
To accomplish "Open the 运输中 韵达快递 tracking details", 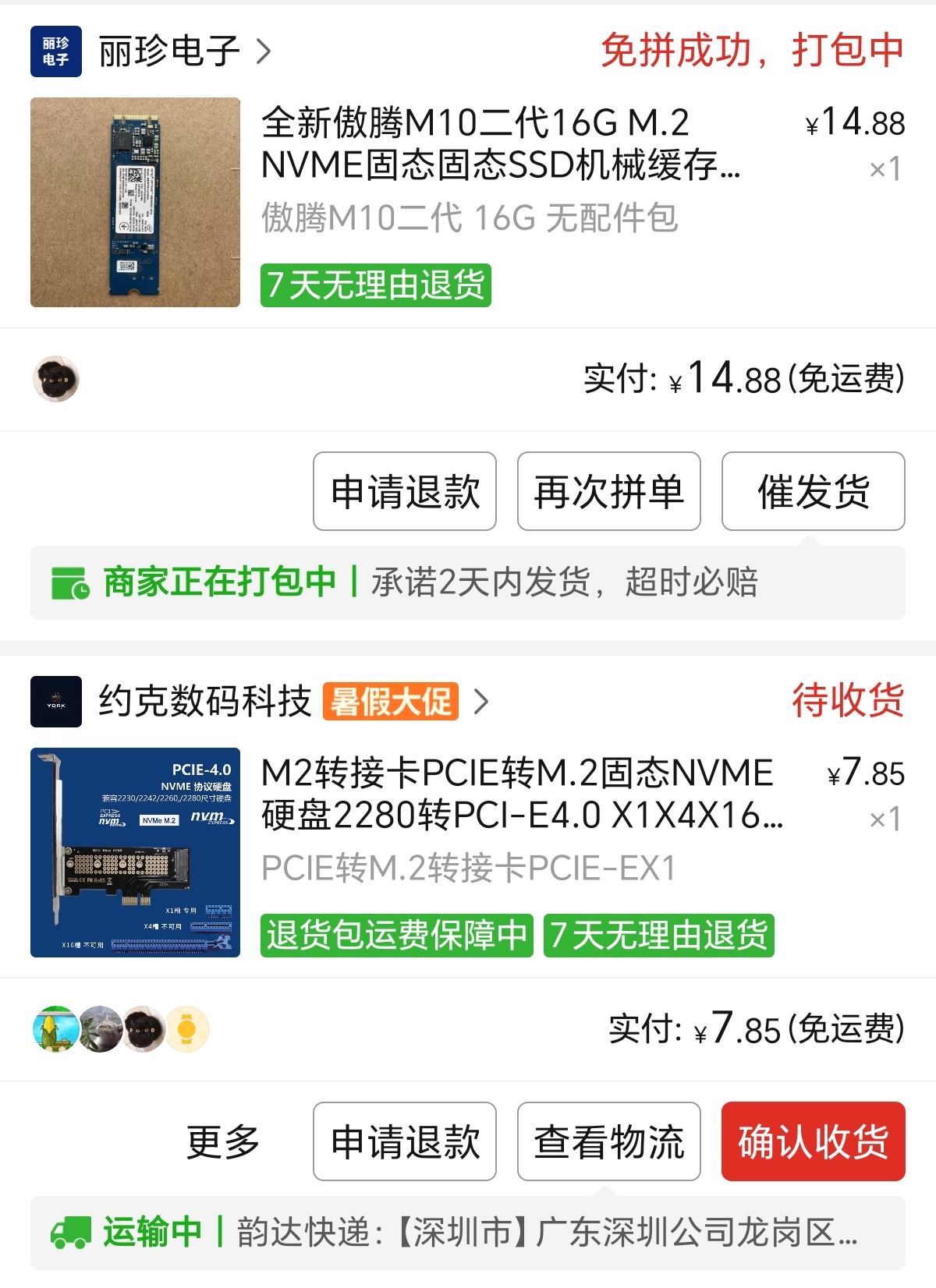I will tap(467, 1233).
